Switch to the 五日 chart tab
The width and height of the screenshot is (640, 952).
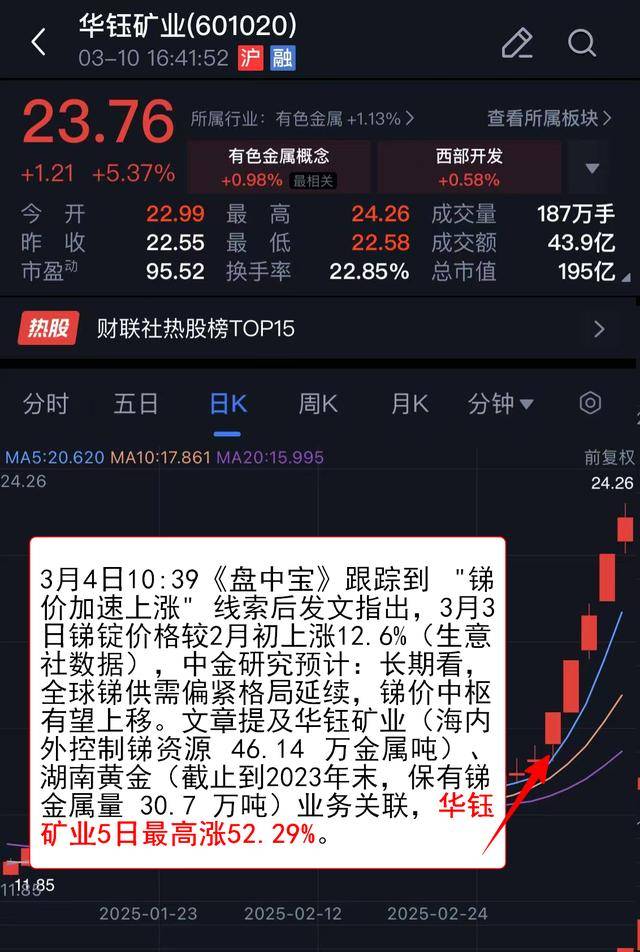pyautogui.click(x=136, y=404)
